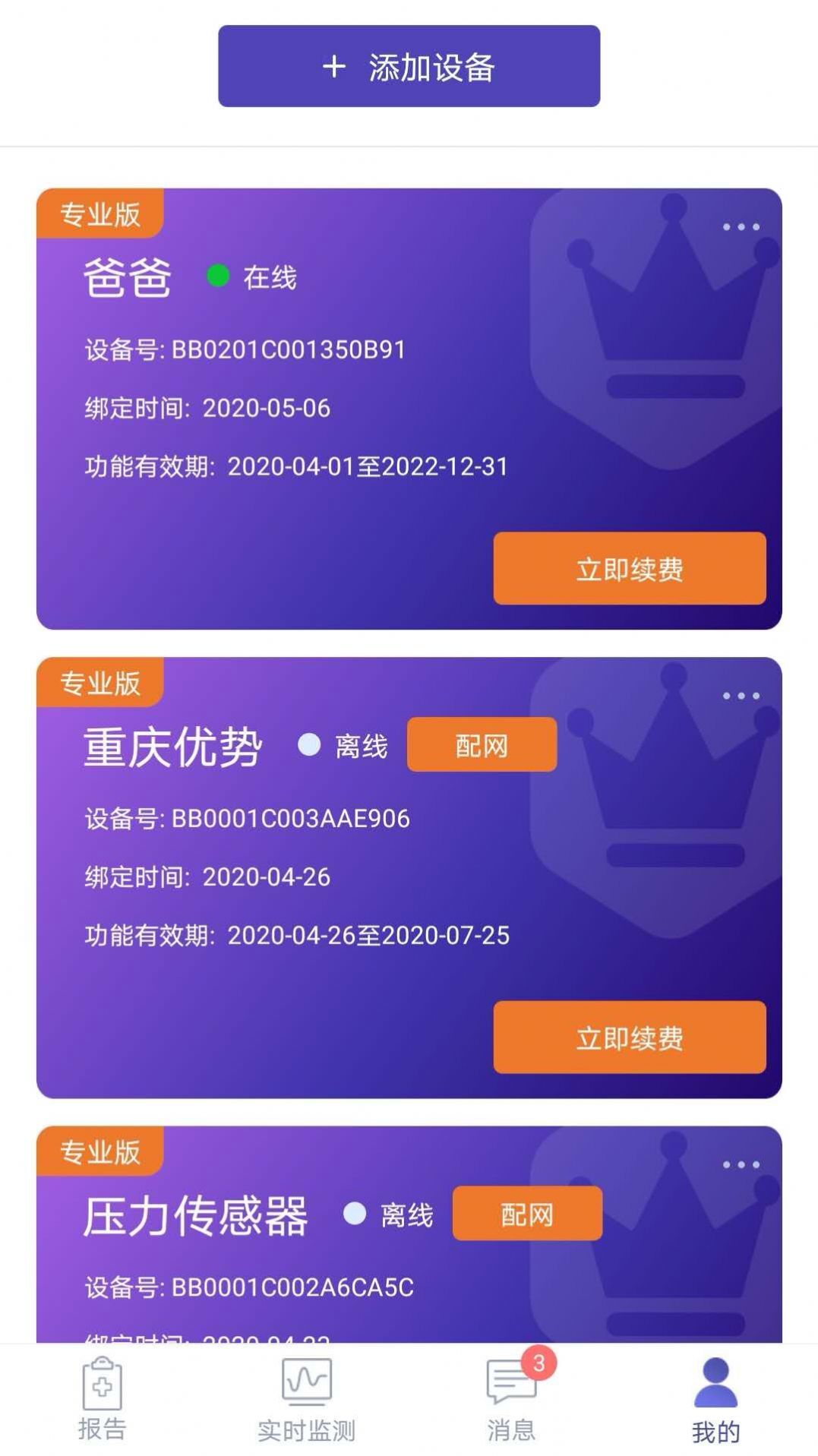Select the 专业版 badge on 爸爸 card
Viewport: 818px width, 1456px height.
click(101, 213)
